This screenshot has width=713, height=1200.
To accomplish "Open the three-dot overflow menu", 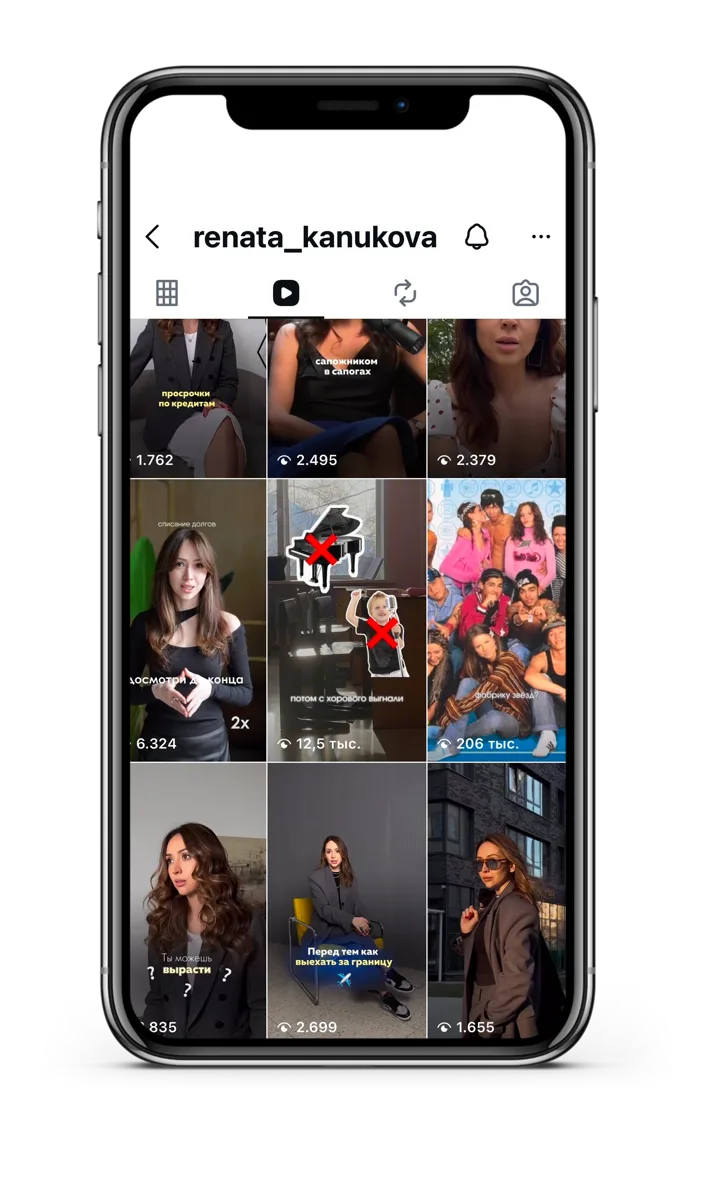I will 541,237.
